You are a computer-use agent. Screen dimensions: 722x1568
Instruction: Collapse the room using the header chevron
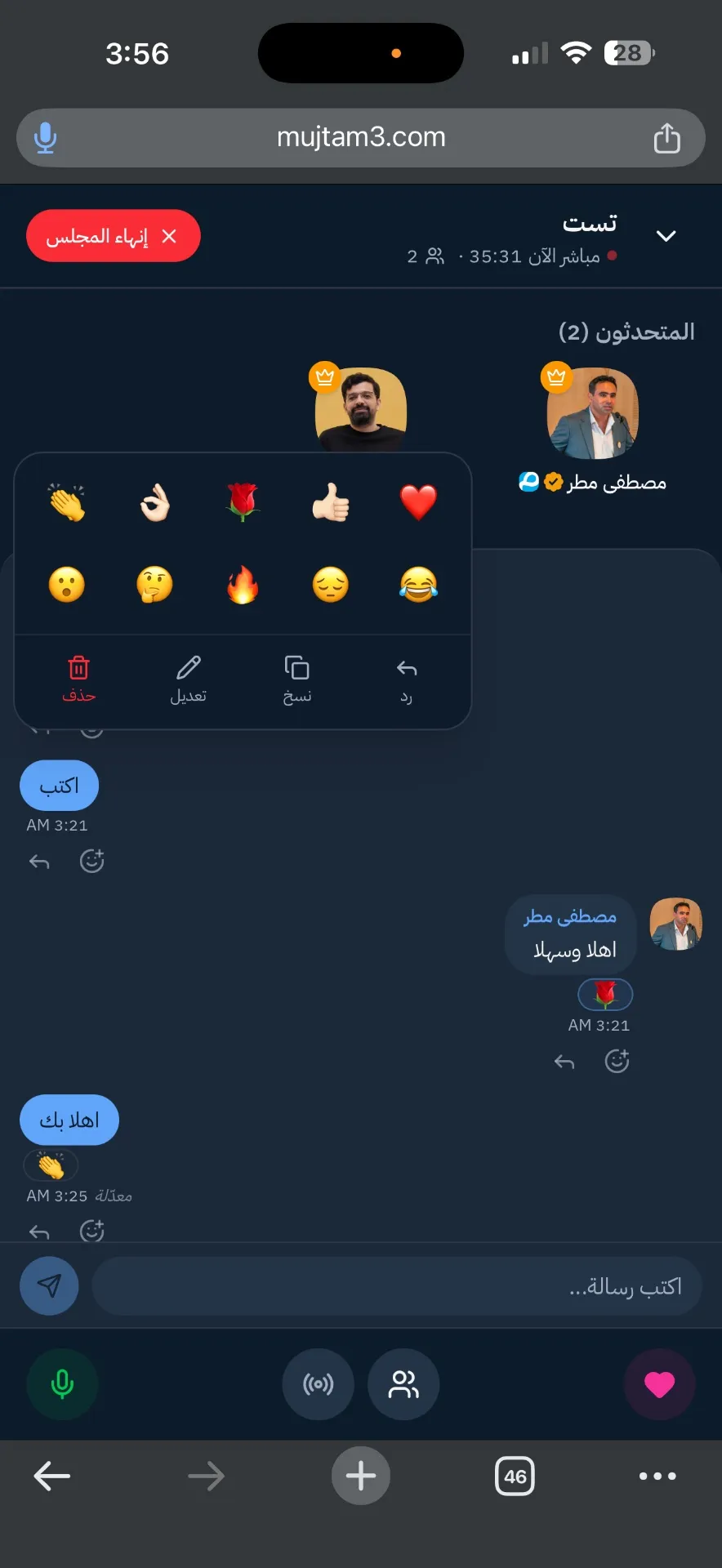coord(666,236)
